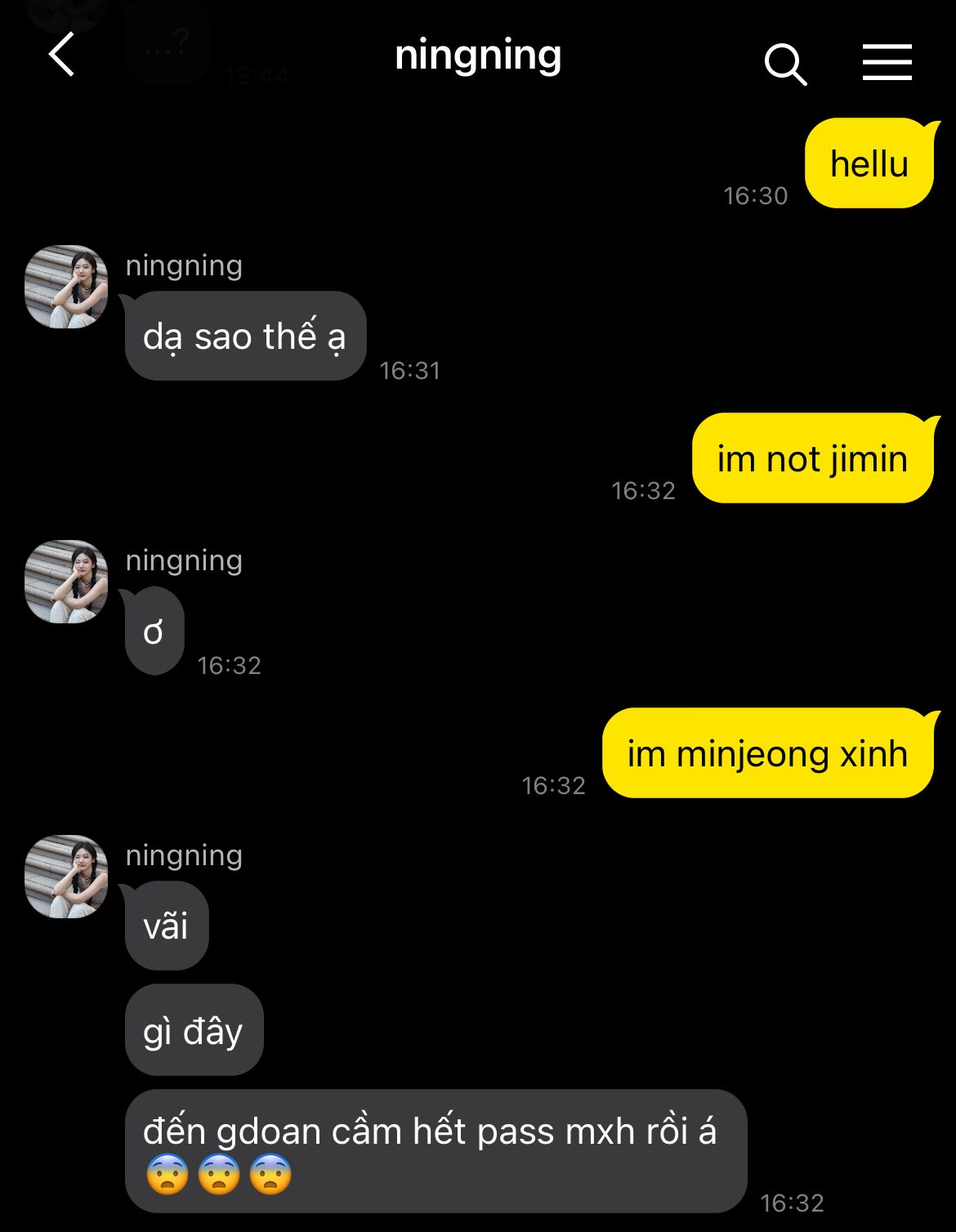View ningning's avatar beside the 'vãi' message
This screenshot has height=1232, width=956.
67,877
